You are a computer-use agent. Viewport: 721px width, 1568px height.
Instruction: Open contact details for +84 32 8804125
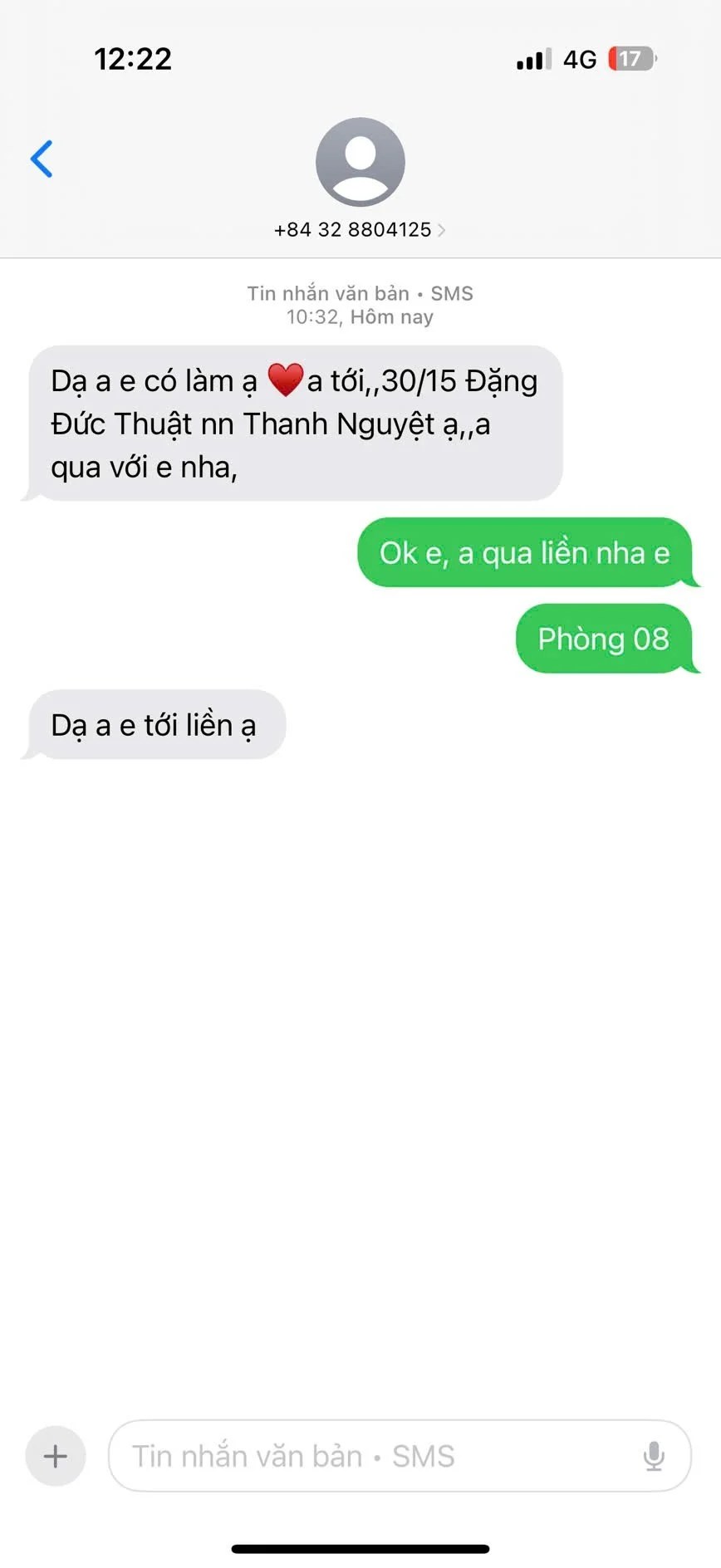coord(360,229)
